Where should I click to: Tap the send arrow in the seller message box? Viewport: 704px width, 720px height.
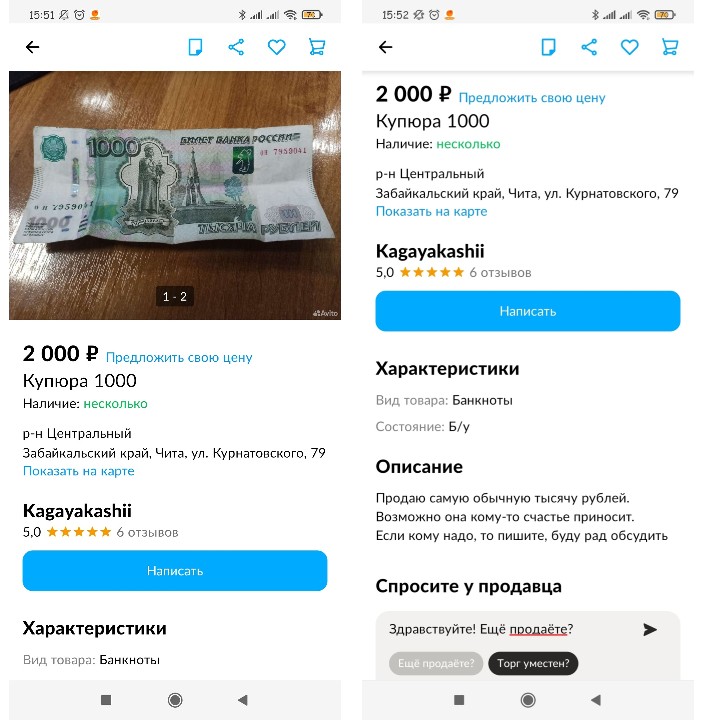650,629
